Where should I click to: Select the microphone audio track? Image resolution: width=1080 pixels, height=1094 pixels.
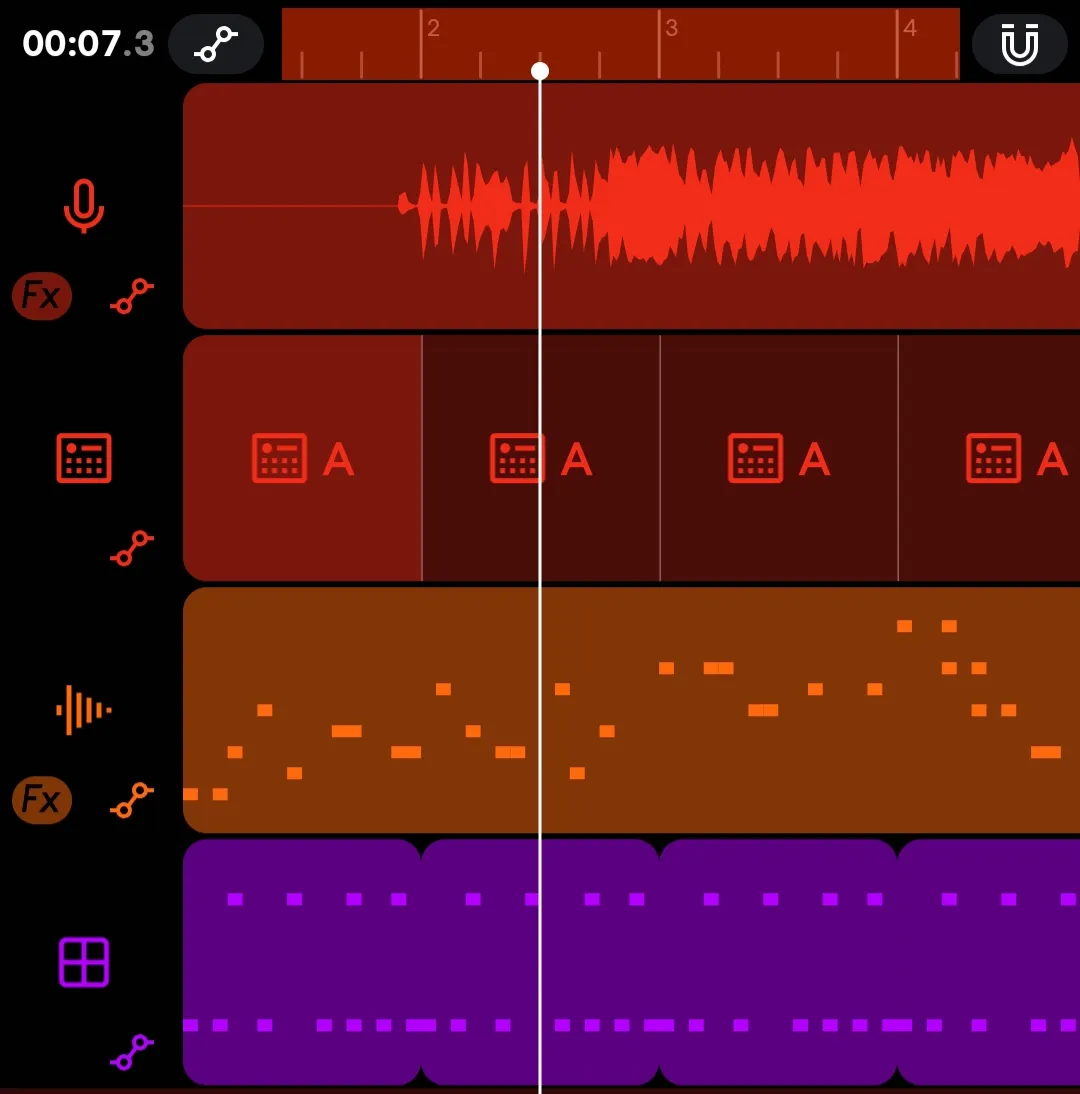pos(84,206)
